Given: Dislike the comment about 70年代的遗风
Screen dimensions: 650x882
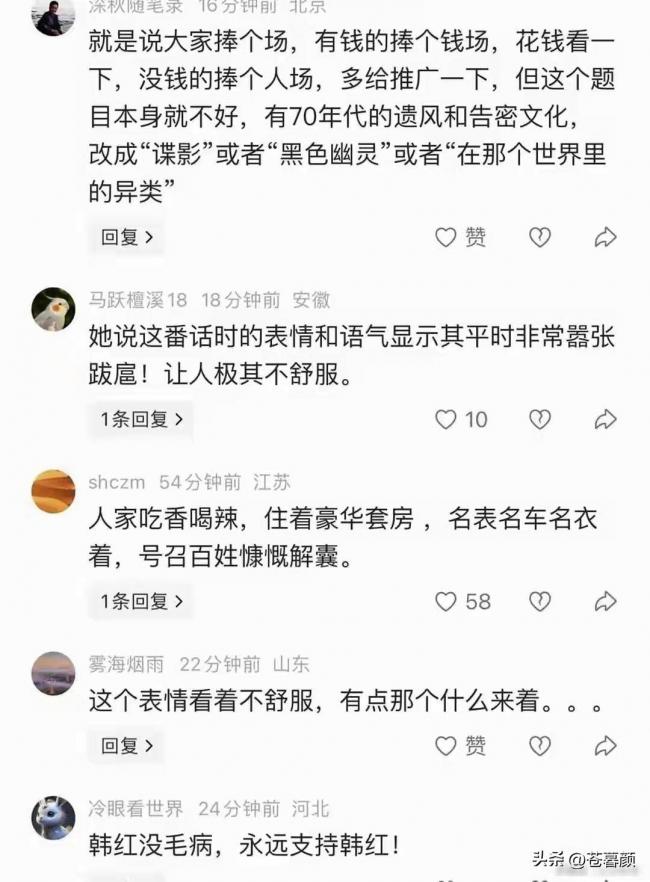Looking at the screenshot, I should (540, 237).
